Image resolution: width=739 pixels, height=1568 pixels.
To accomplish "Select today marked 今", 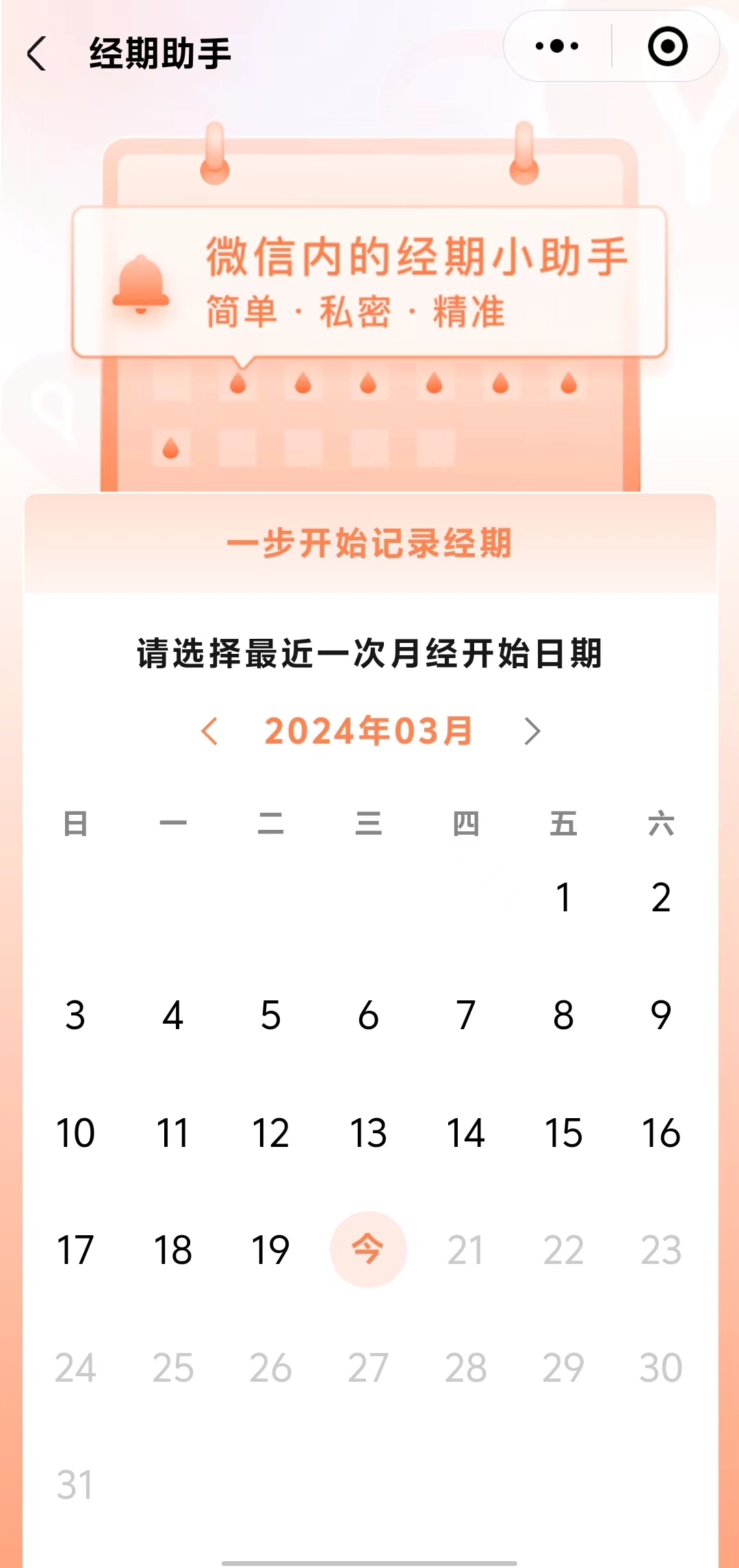I will tap(368, 1250).
